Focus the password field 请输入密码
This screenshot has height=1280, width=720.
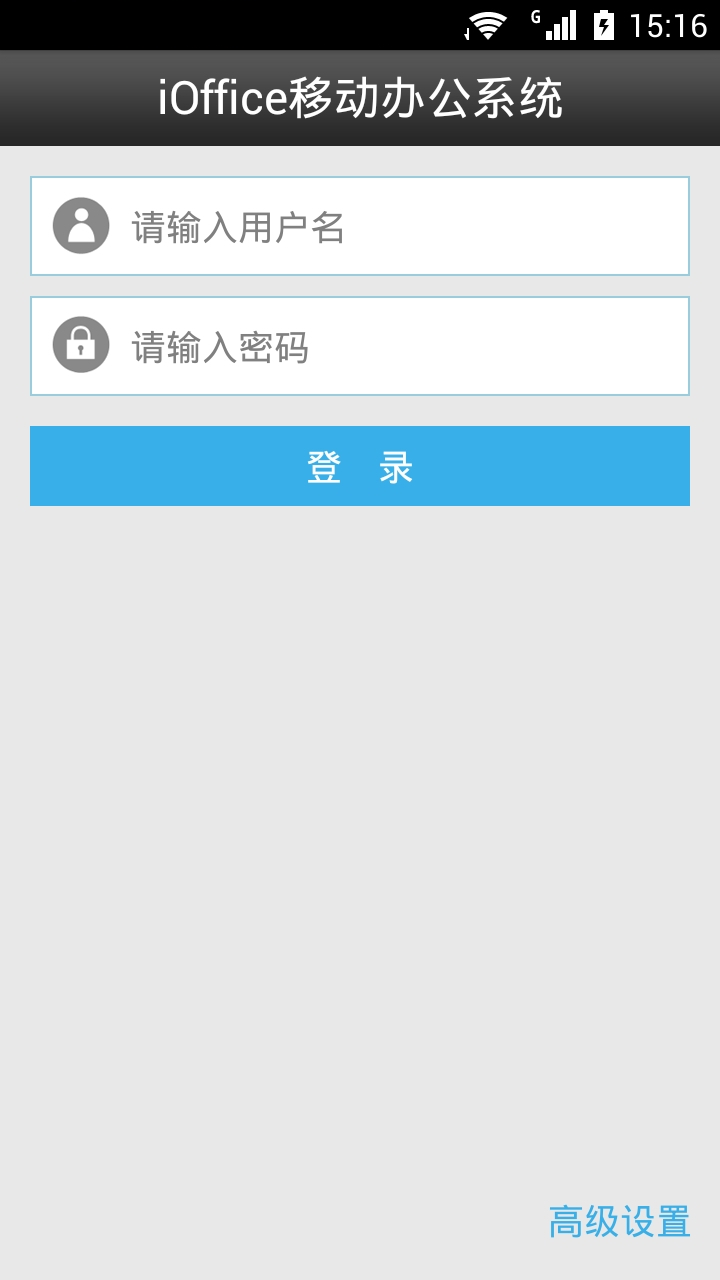click(360, 346)
